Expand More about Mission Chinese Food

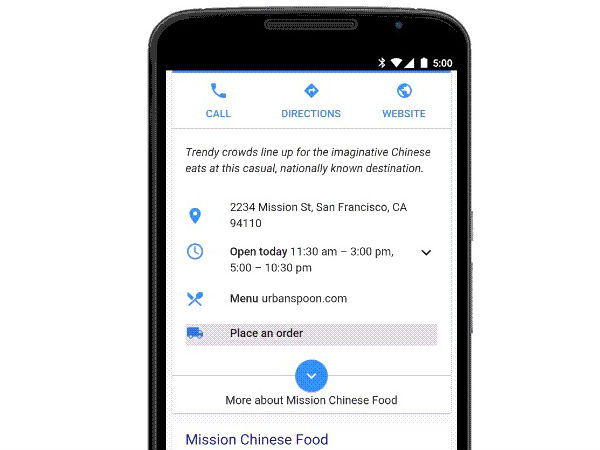pyautogui.click(x=311, y=377)
